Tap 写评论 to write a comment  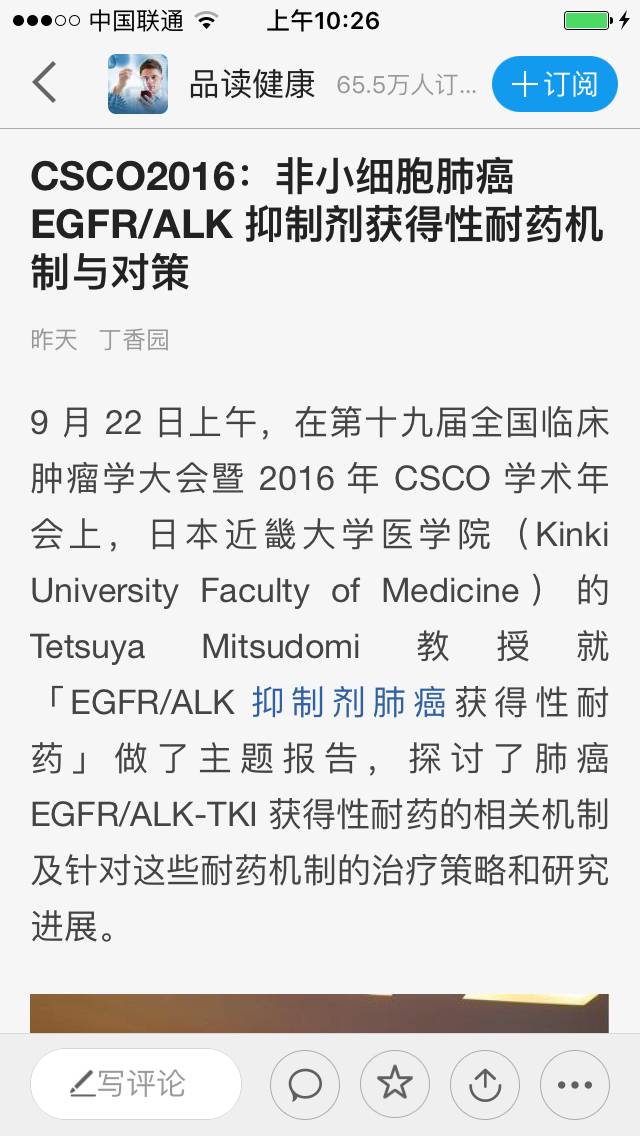136,1083
